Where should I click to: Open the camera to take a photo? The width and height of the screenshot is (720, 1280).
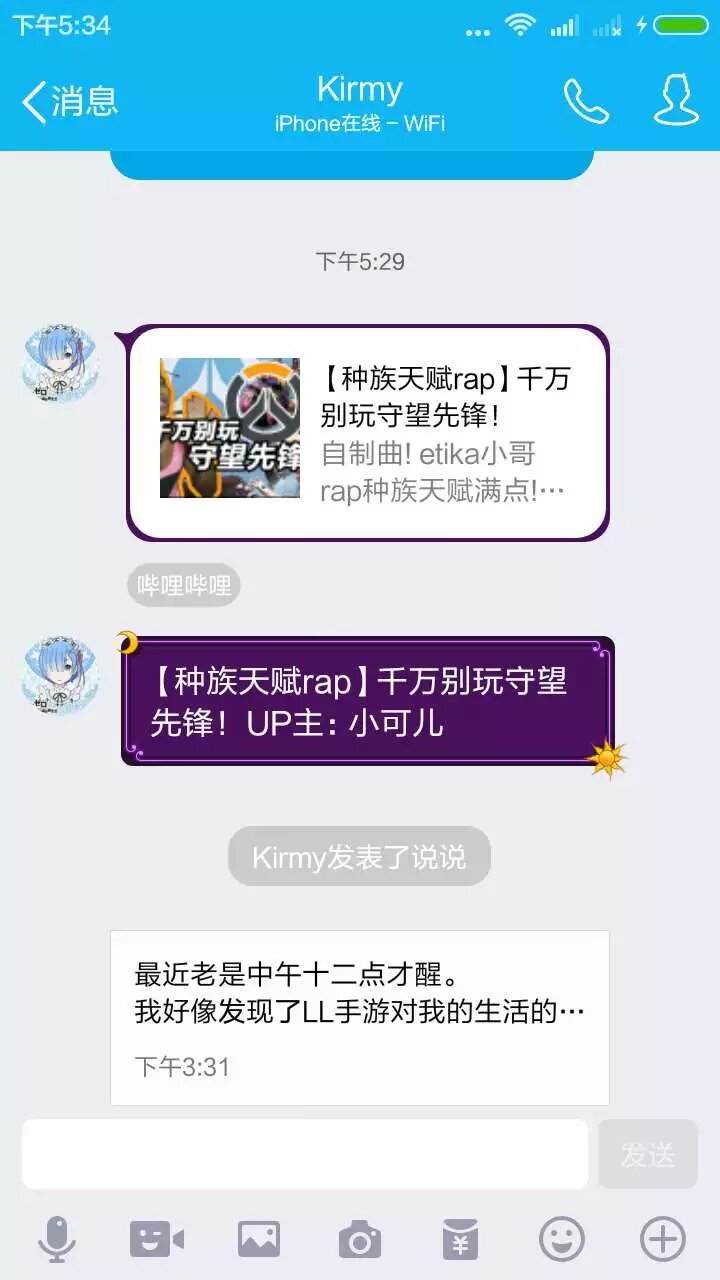tap(360, 1240)
